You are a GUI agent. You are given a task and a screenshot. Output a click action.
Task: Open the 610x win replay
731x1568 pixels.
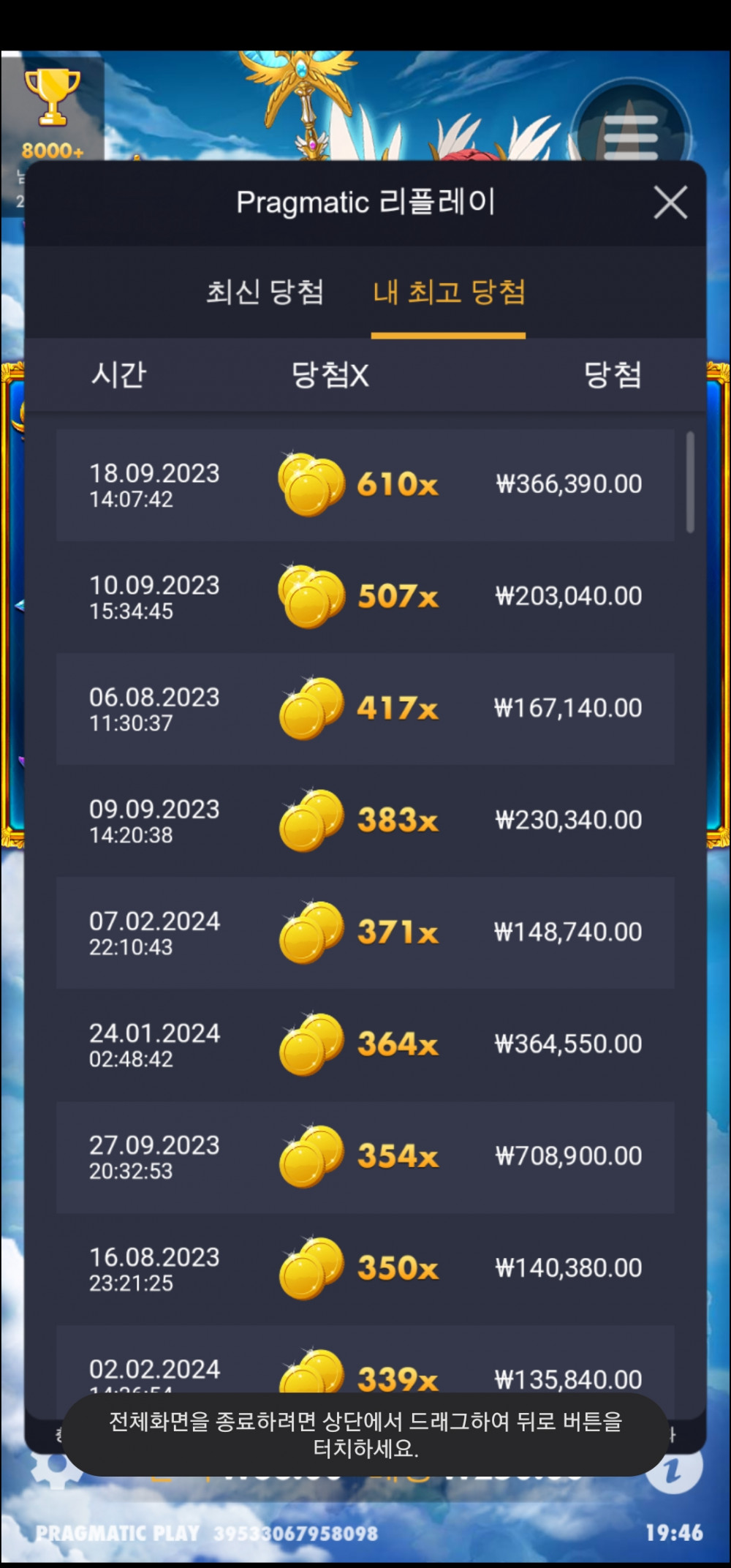click(365, 485)
